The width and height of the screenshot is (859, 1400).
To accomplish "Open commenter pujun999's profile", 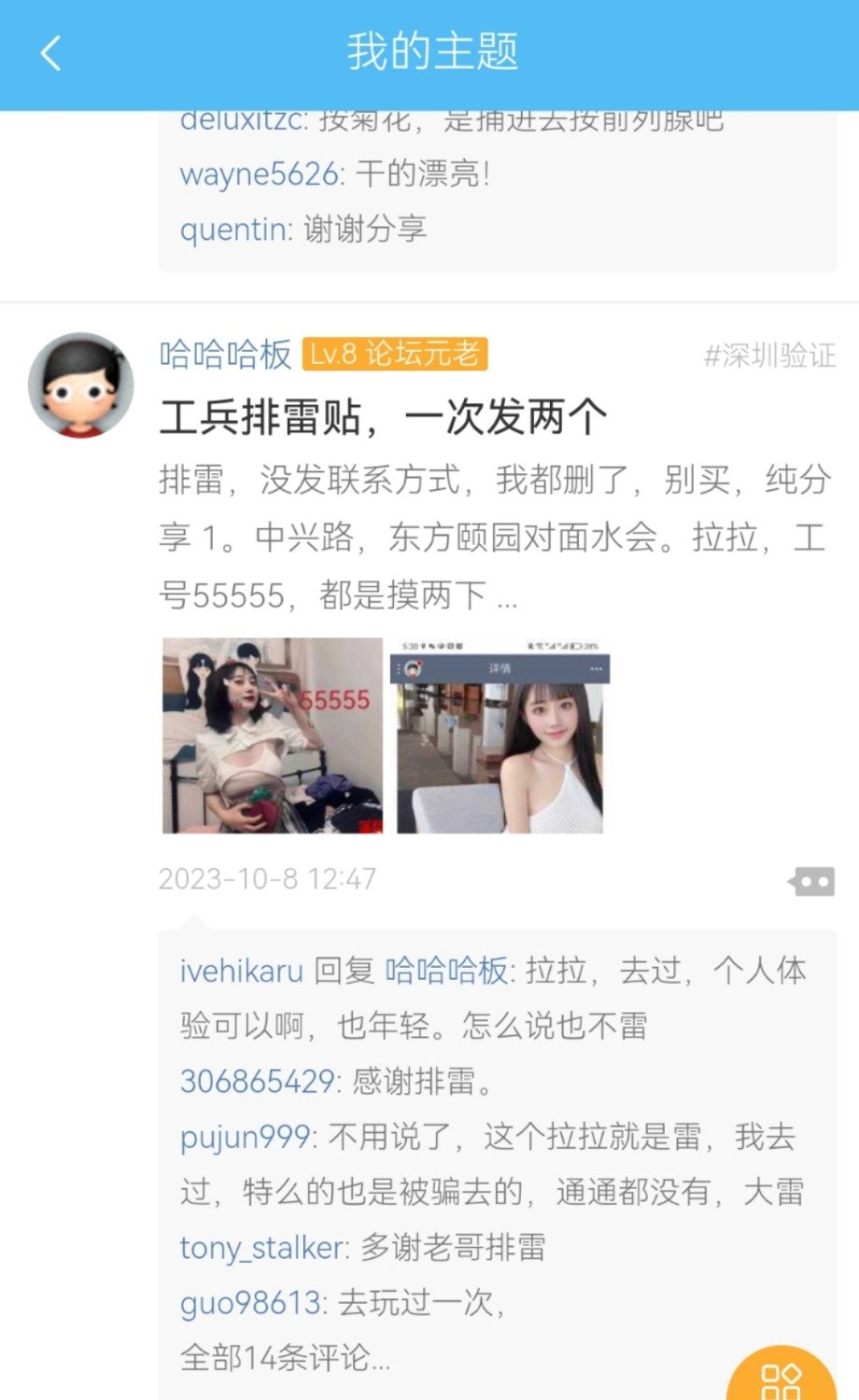I will coord(245,1137).
